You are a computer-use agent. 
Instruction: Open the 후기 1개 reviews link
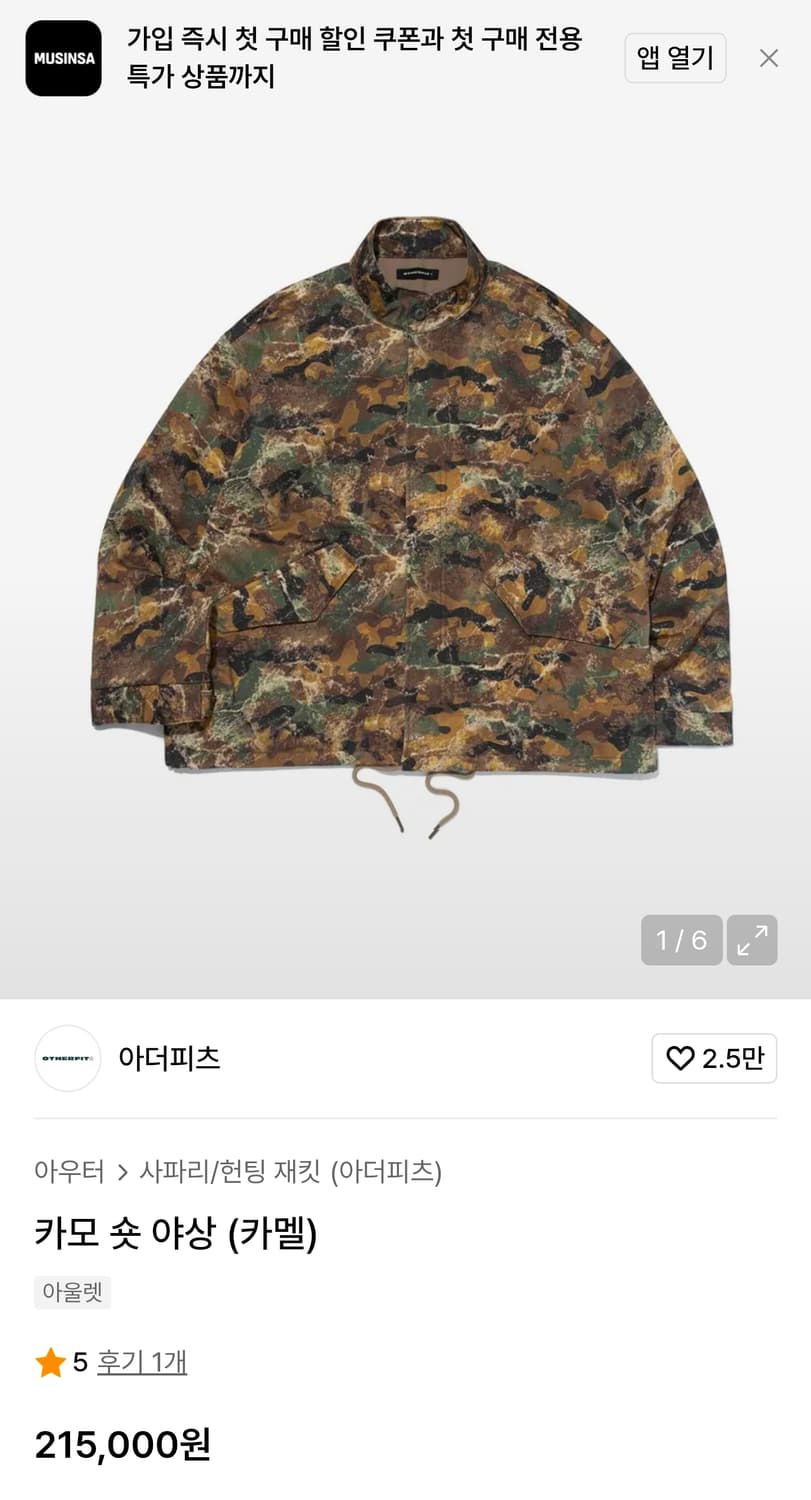(141, 1362)
